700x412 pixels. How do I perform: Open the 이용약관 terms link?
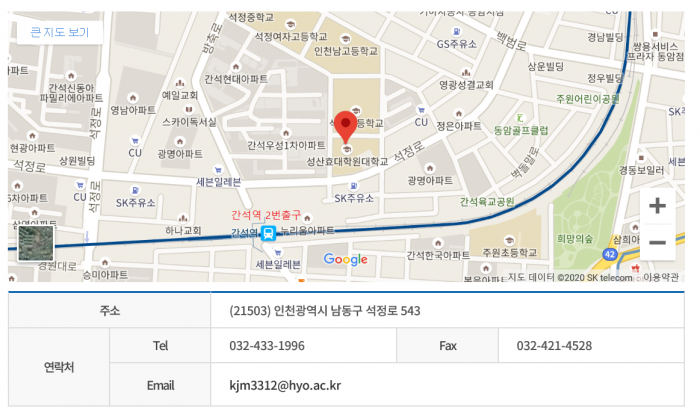coord(661,277)
